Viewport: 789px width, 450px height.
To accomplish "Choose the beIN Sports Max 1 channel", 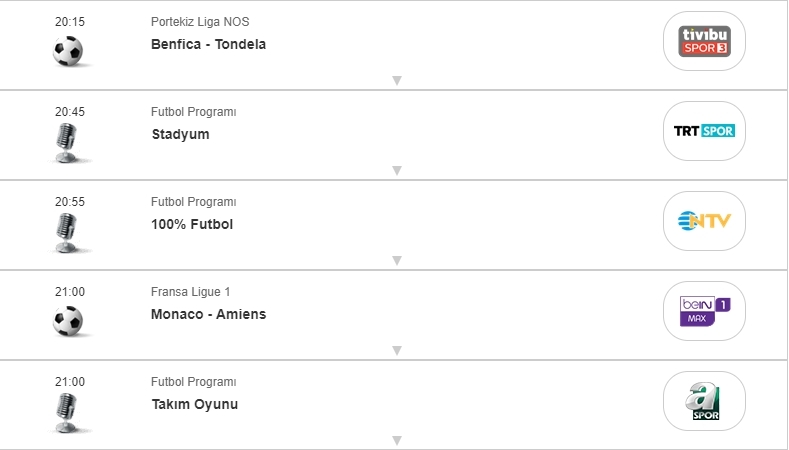I will pos(704,311).
